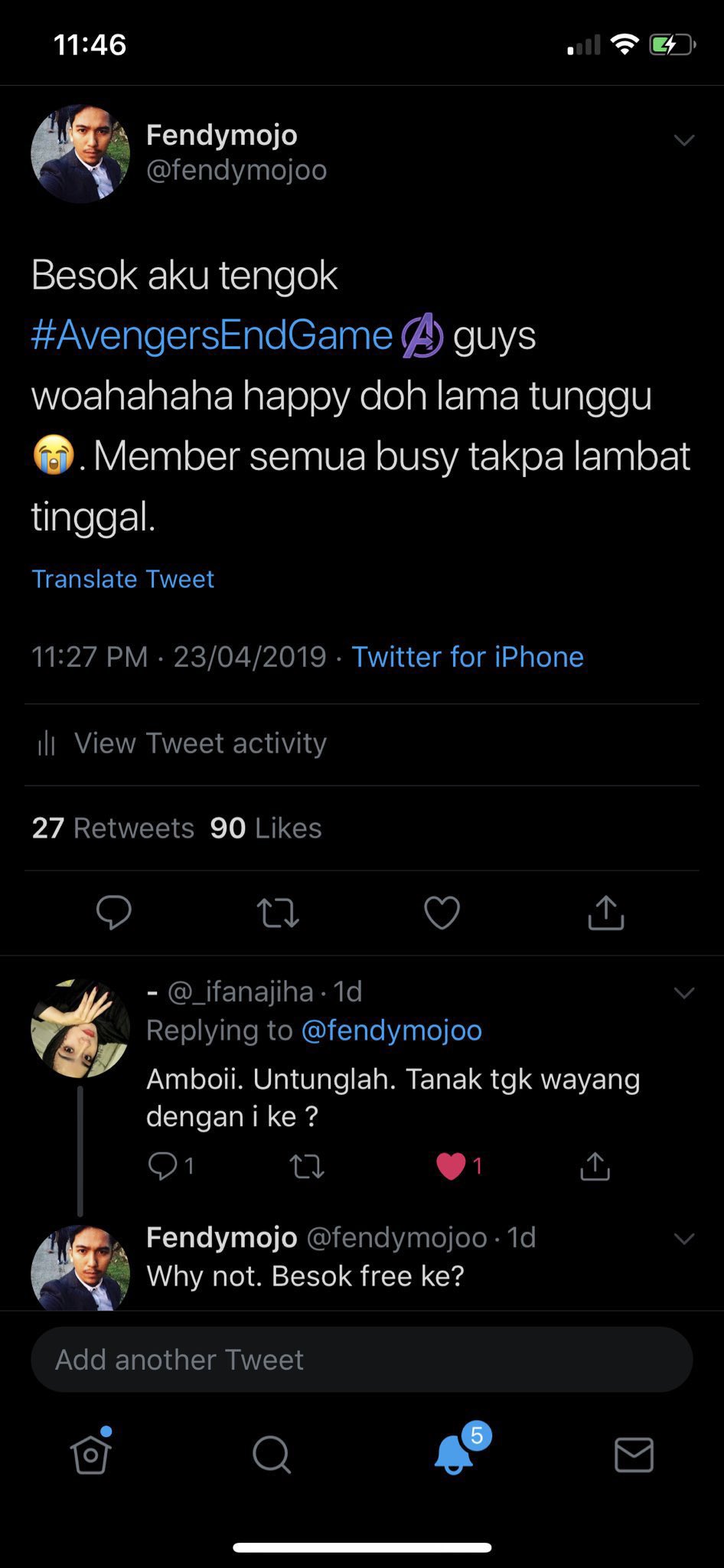The image size is (724, 1568).
Task: Open the #AvengersEndGame hashtag
Action: pyautogui.click(x=212, y=335)
